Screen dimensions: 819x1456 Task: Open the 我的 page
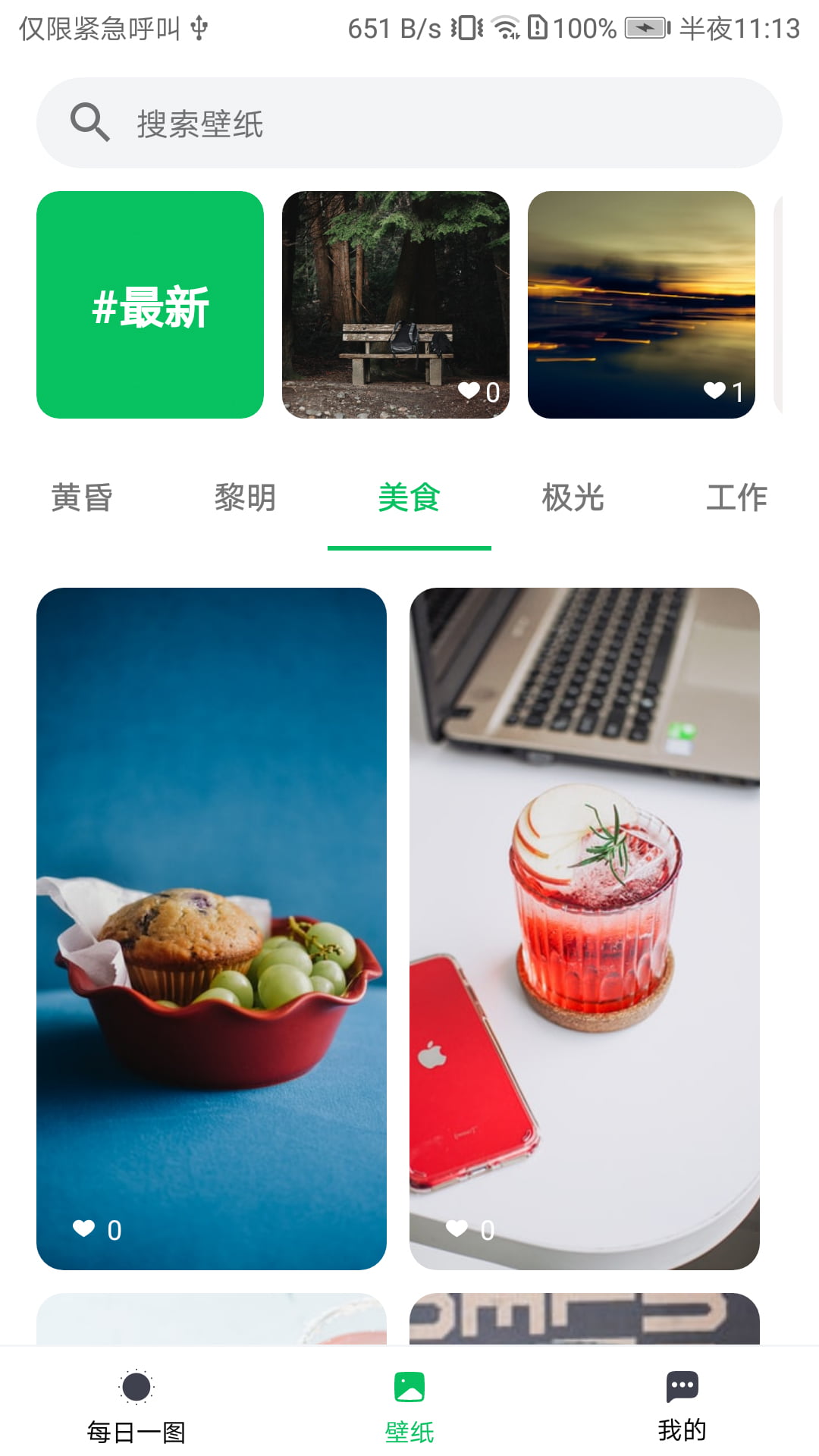(682, 1406)
